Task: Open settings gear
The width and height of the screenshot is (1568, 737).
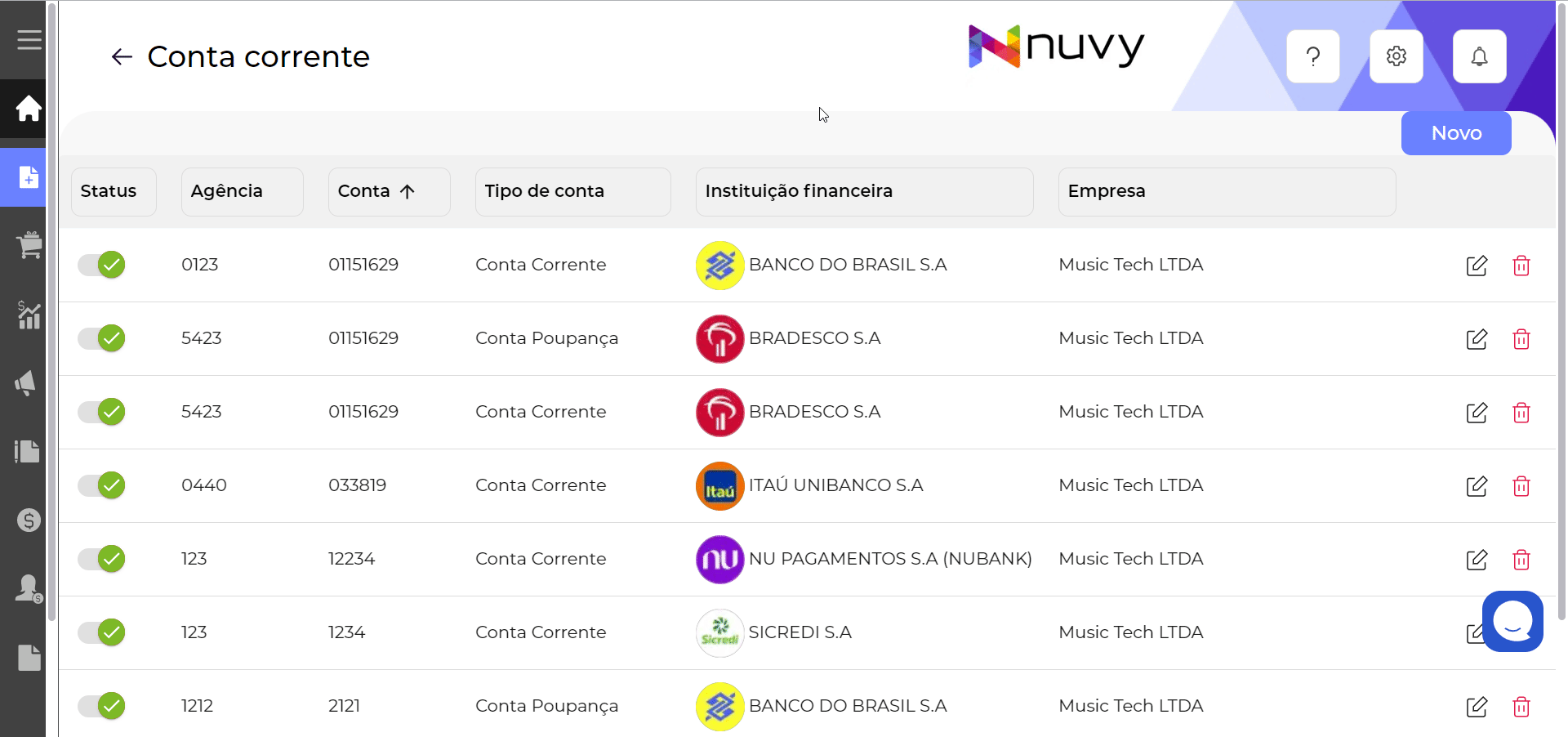Action: [1396, 56]
